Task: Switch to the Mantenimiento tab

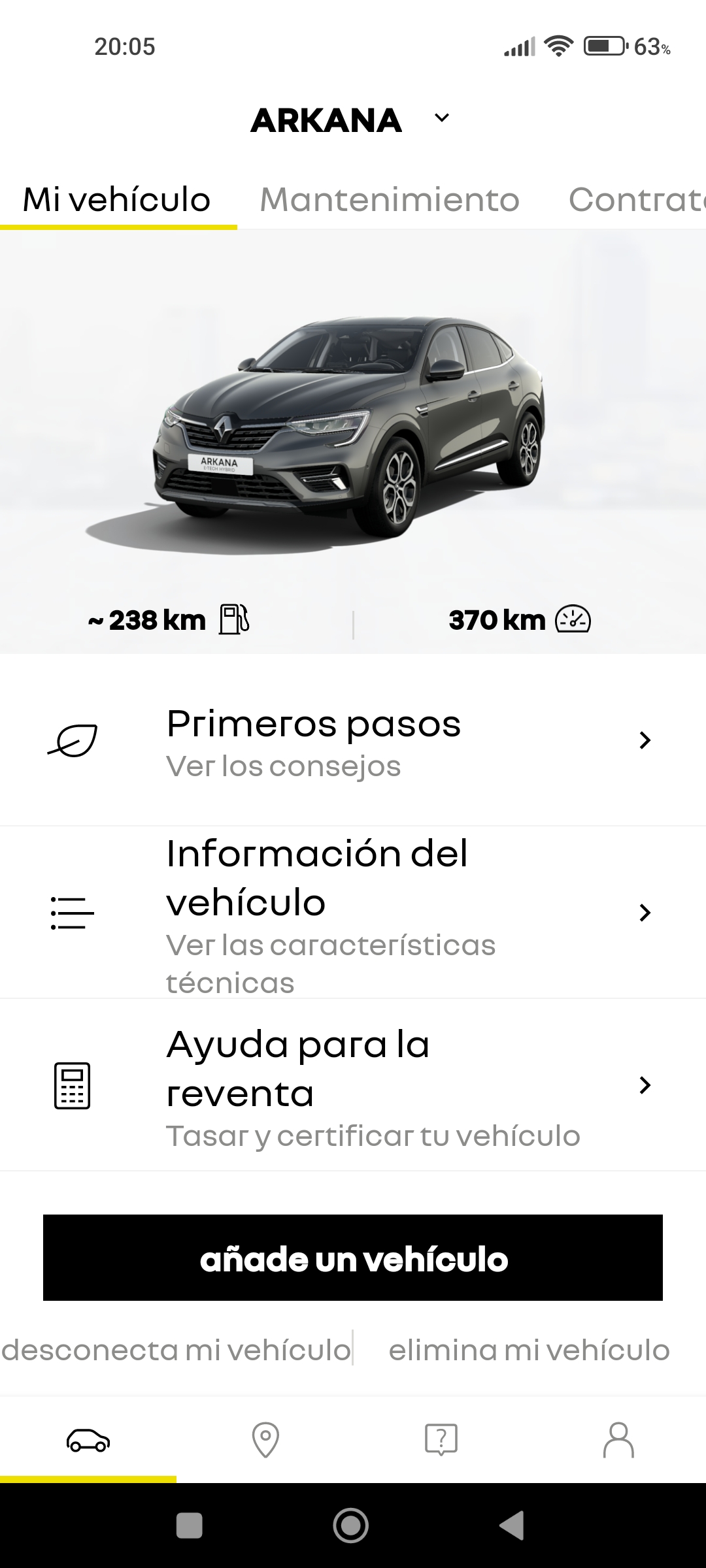Action: [390, 200]
